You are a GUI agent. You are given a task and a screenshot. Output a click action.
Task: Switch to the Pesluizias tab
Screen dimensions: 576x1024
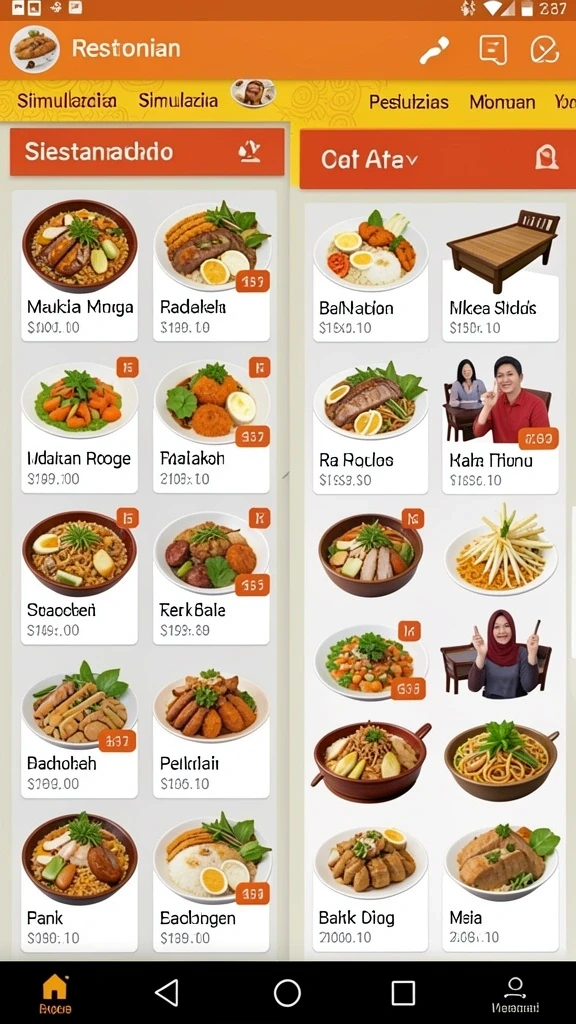[409, 102]
